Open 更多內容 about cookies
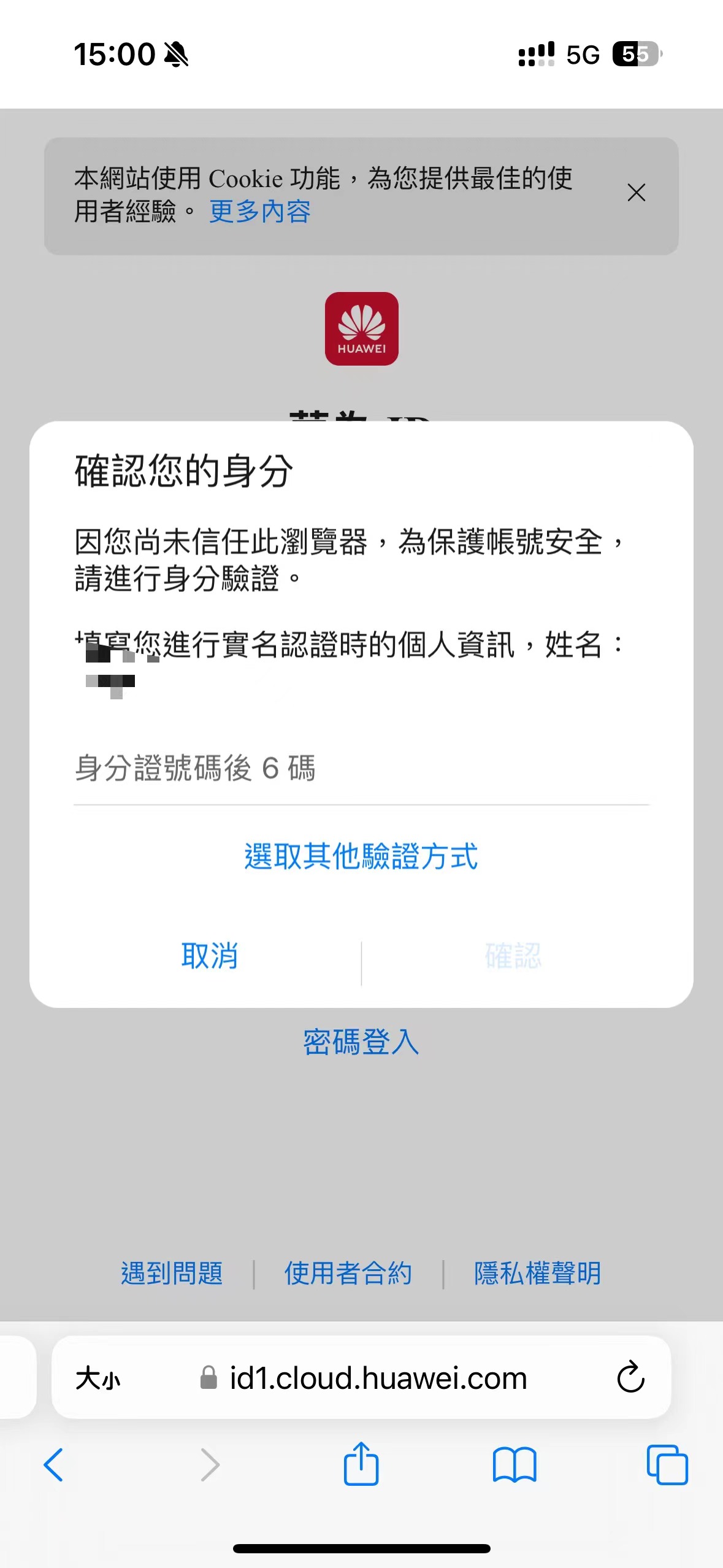Image resolution: width=723 pixels, height=1568 pixels. click(259, 212)
